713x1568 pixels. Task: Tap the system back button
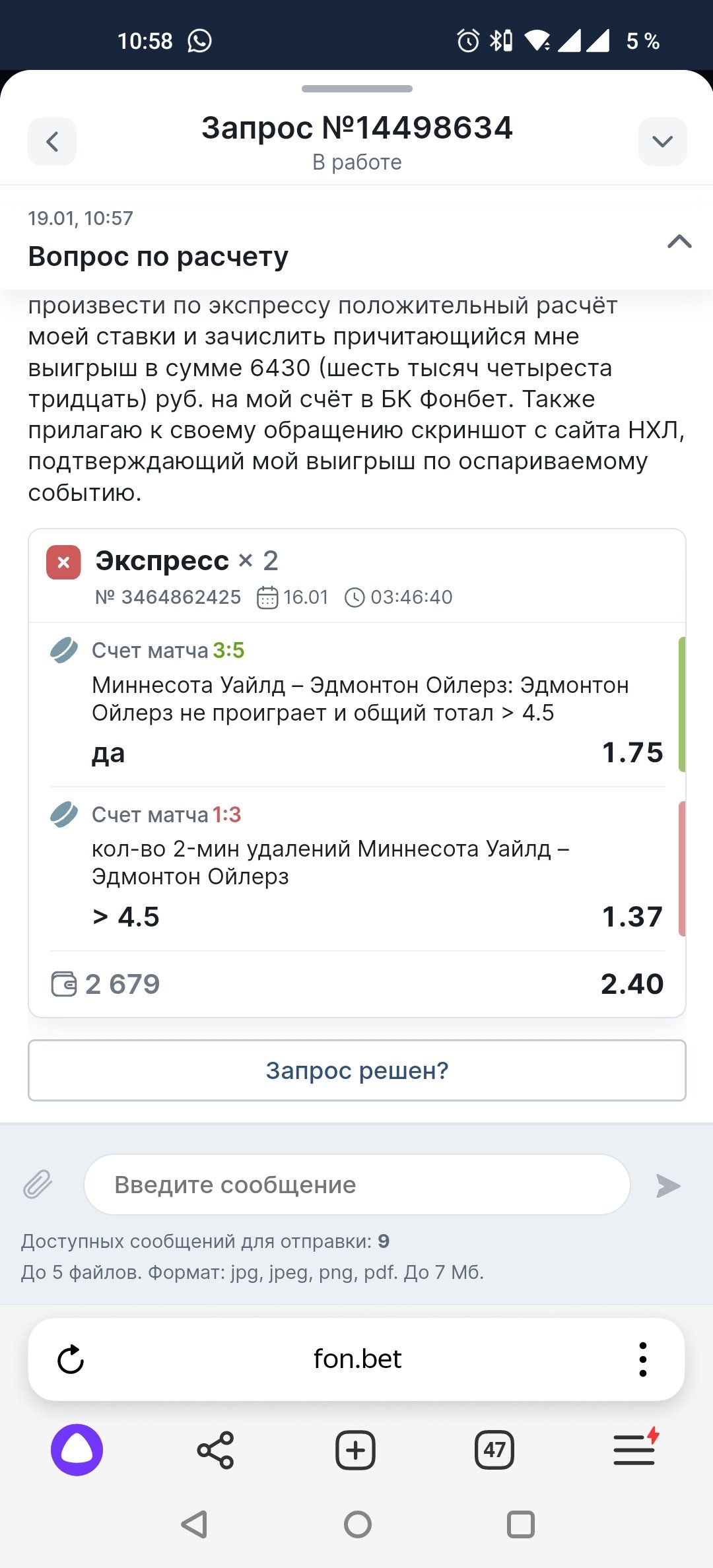click(x=194, y=1524)
